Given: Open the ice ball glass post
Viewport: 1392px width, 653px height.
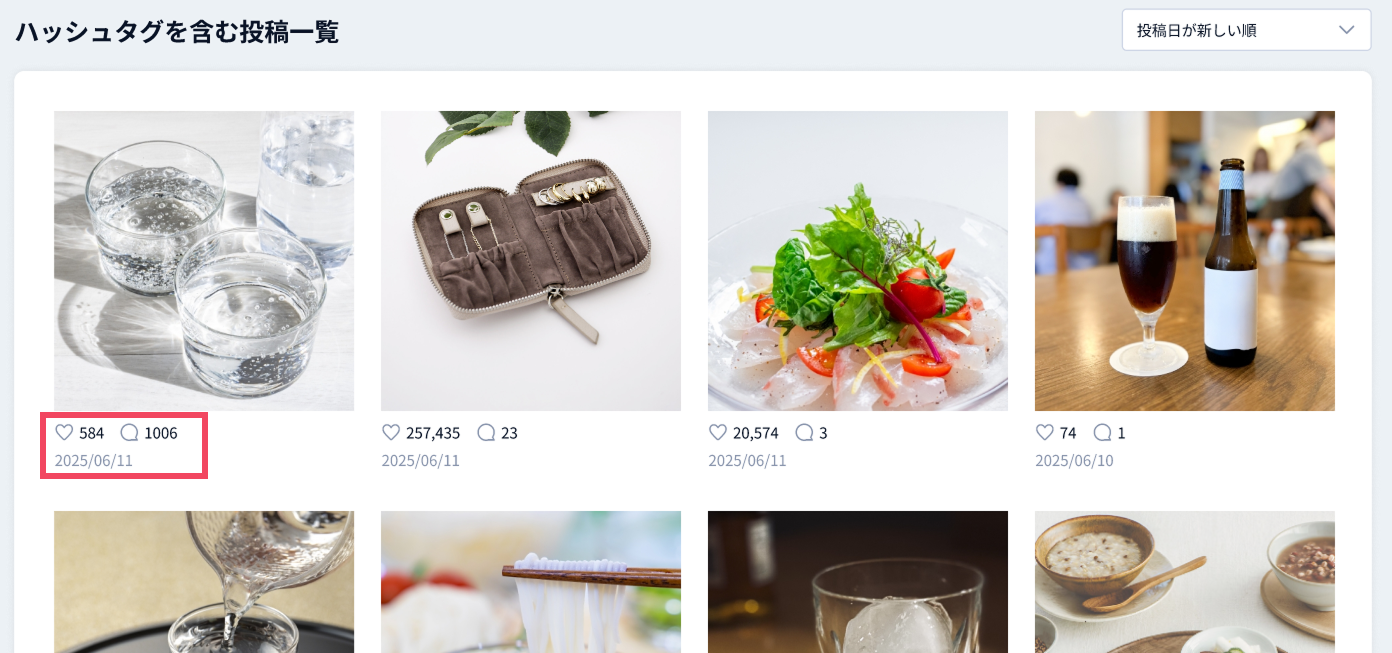Looking at the screenshot, I should pyautogui.click(x=857, y=582).
